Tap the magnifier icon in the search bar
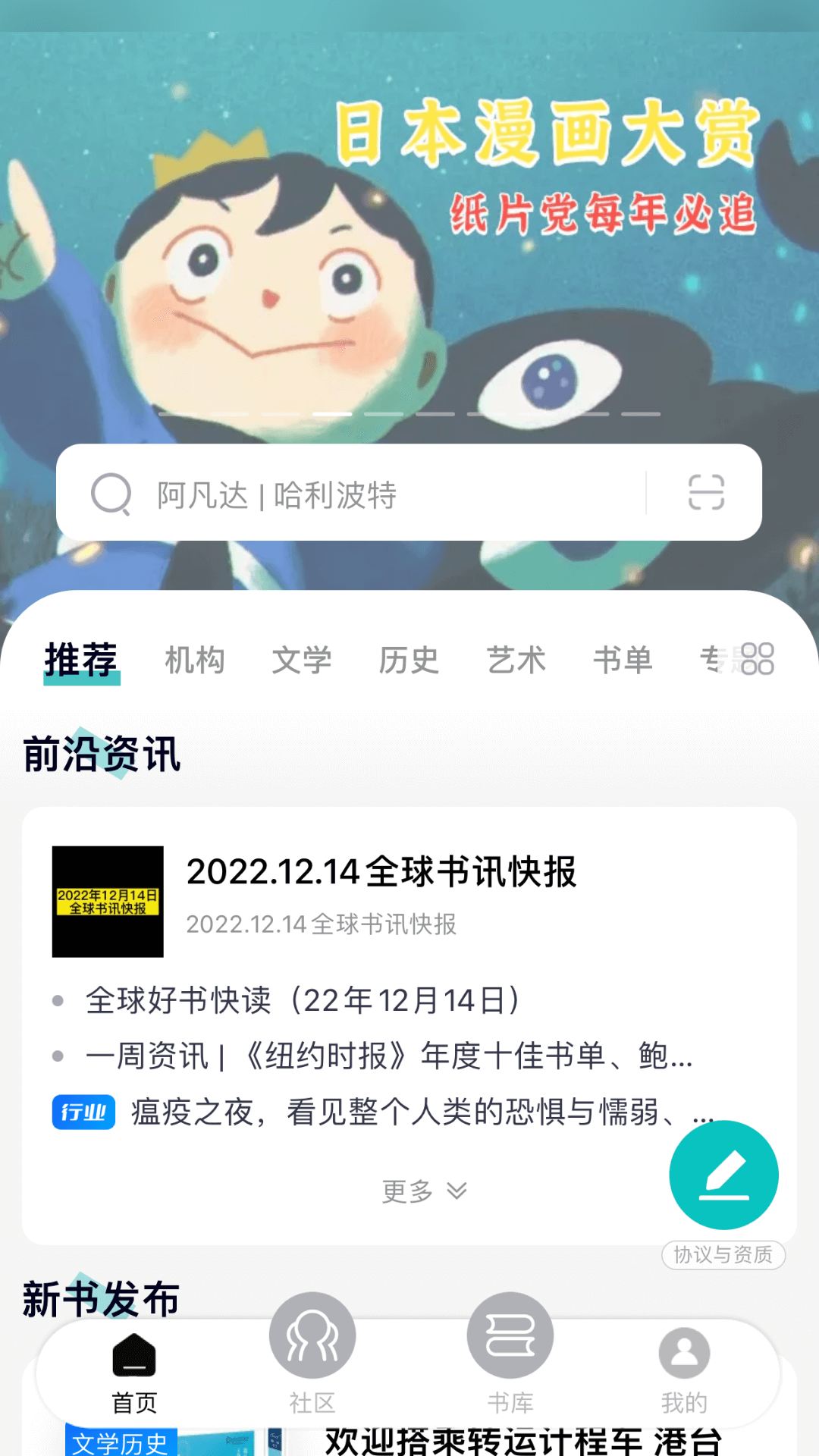 (112, 494)
